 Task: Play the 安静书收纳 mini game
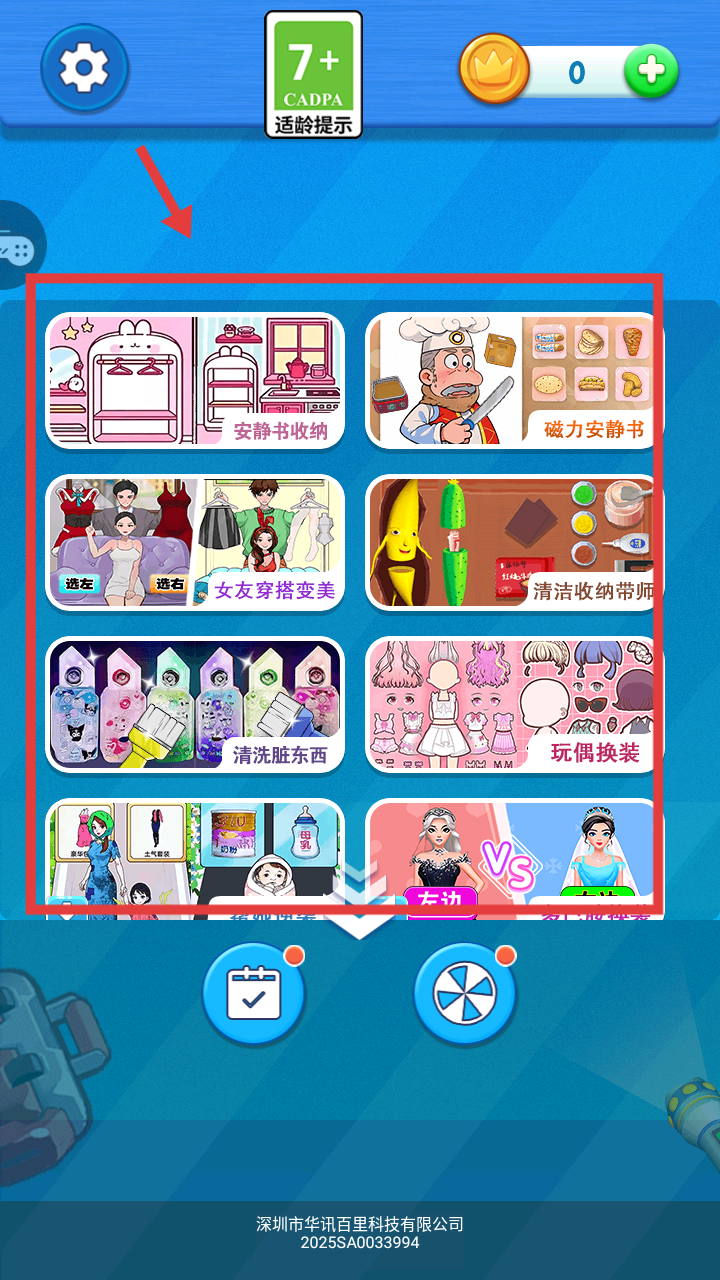pos(195,380)
